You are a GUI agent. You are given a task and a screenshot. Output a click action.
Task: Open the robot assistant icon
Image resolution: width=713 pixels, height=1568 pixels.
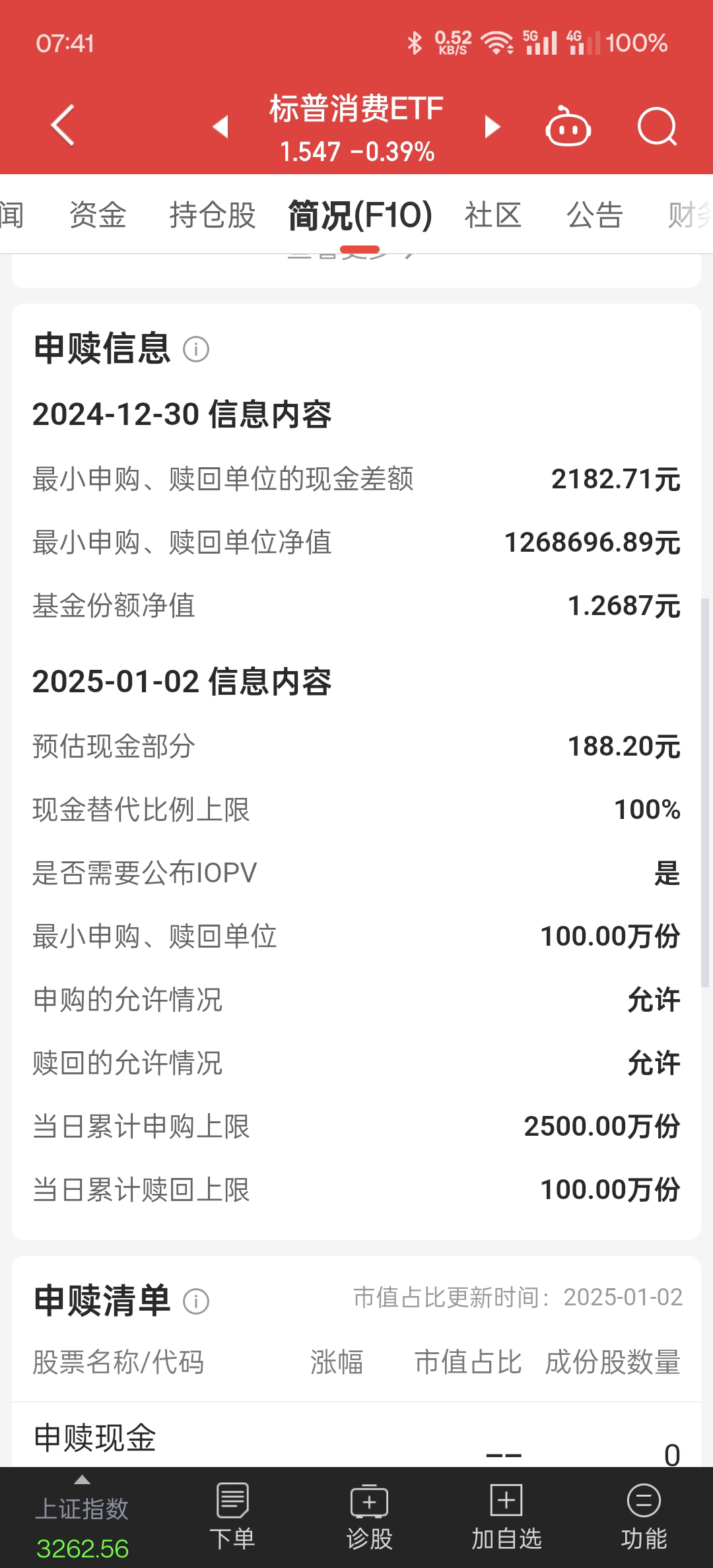tap(568, 127)
